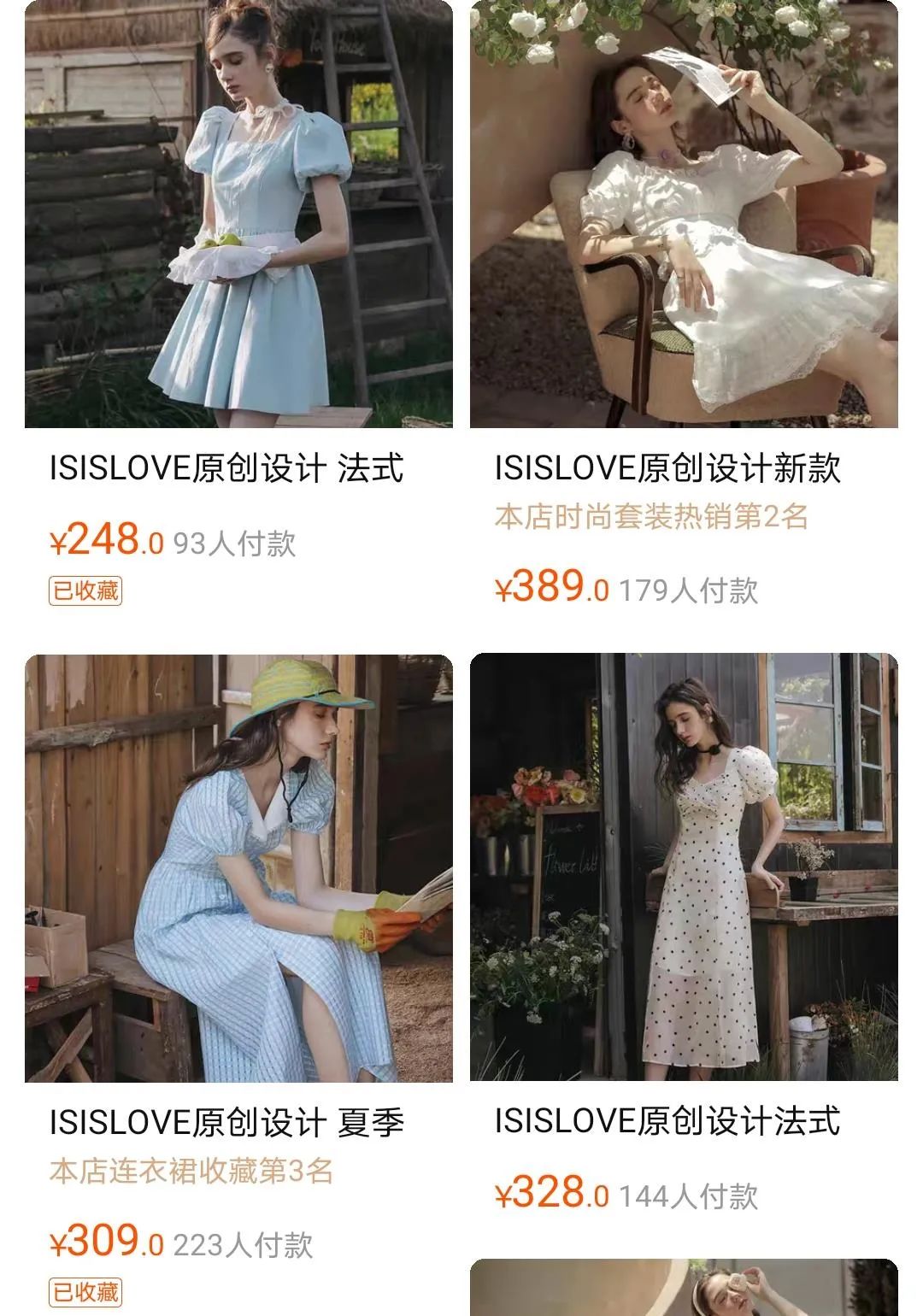Open the 本店时尚套装热销第2名 ranking link

point(652,518)
